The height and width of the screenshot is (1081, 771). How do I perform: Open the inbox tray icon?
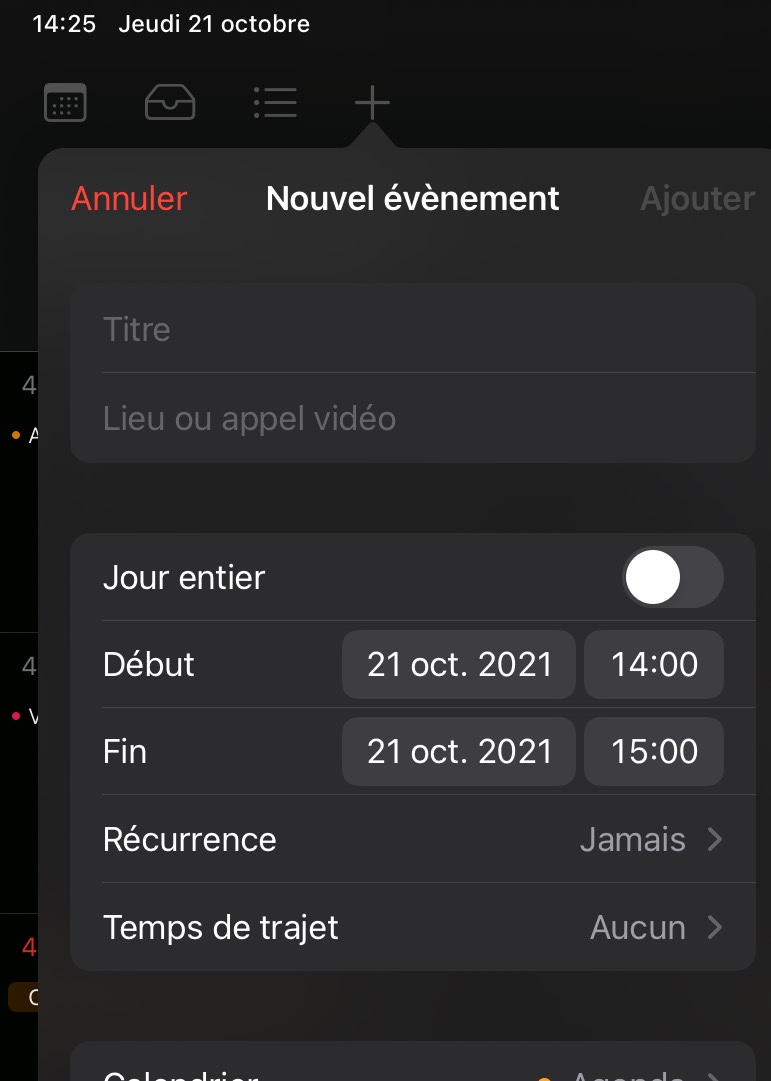click(170, 103)
